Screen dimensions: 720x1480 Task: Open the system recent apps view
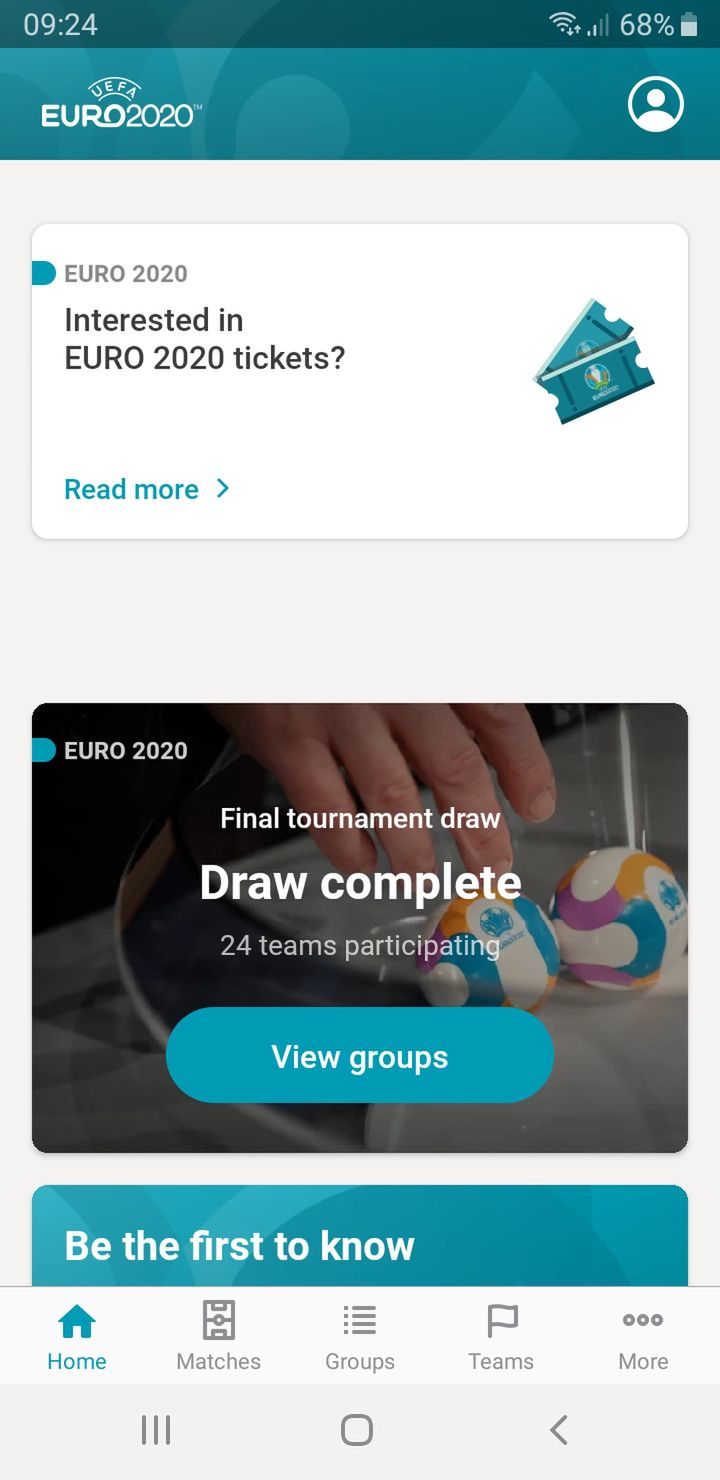156,1430
